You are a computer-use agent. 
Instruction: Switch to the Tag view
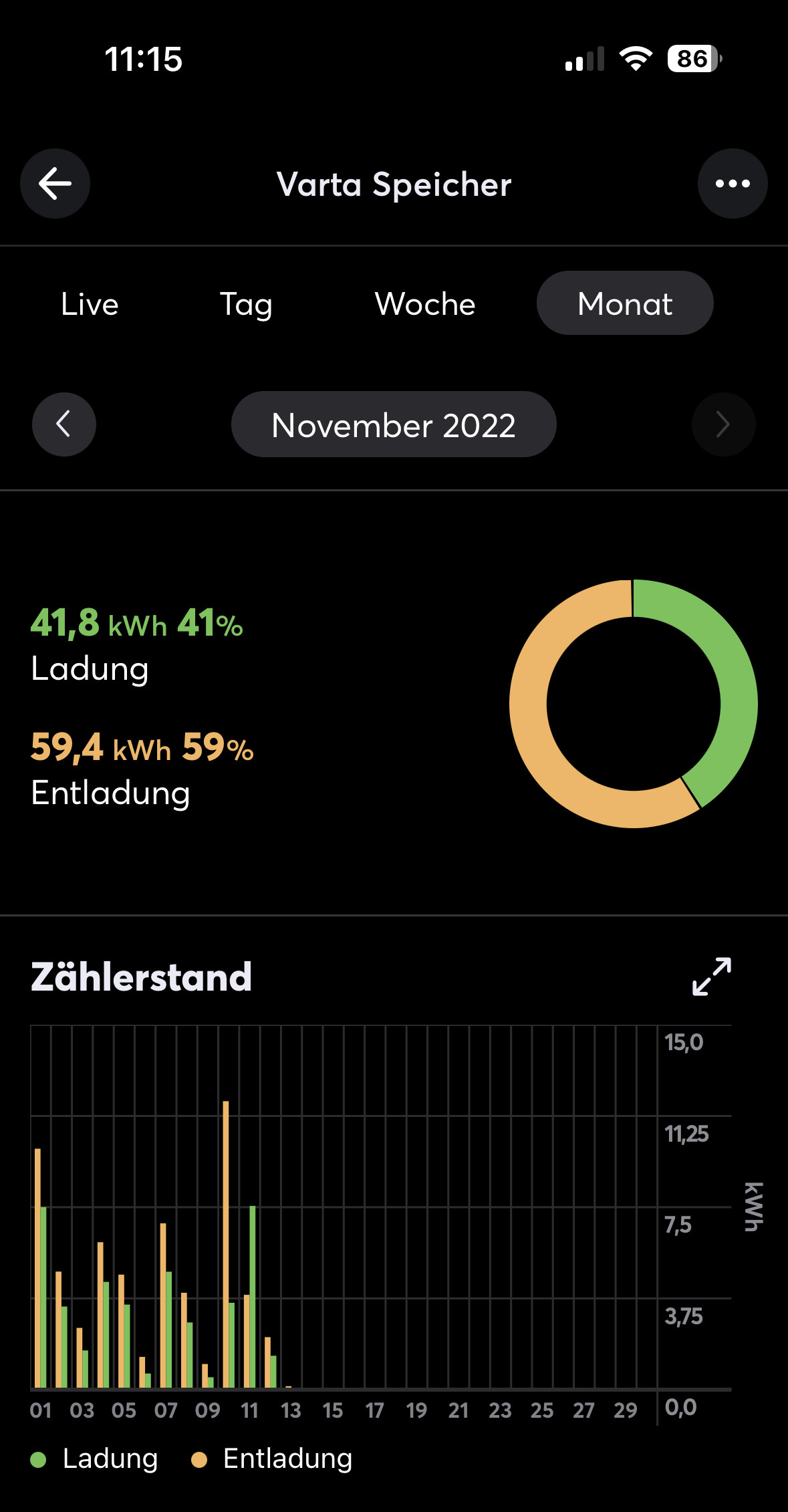click(246, 304)
